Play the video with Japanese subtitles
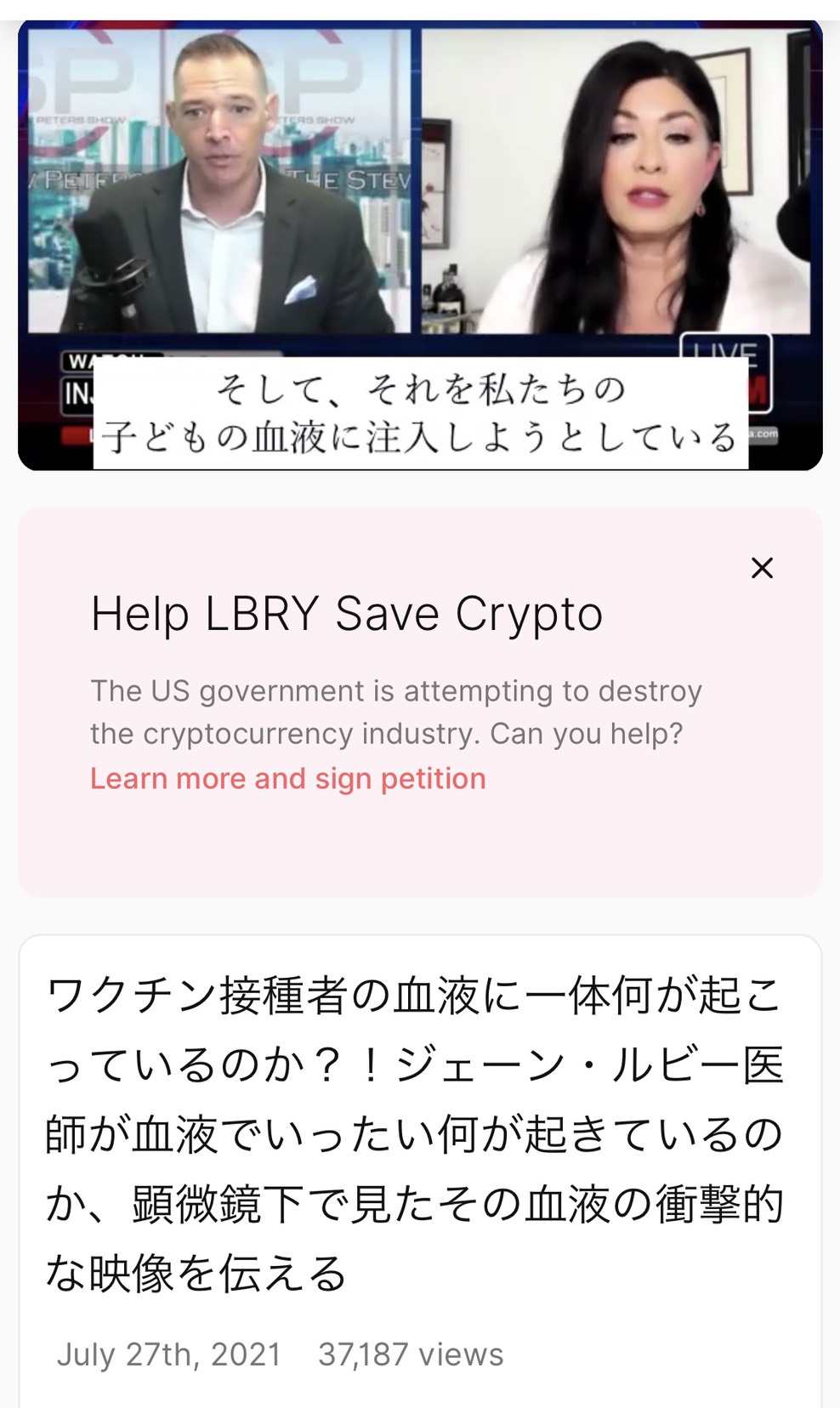Image resolution: width=840 pixels, height=1408 pixels. 420,245
